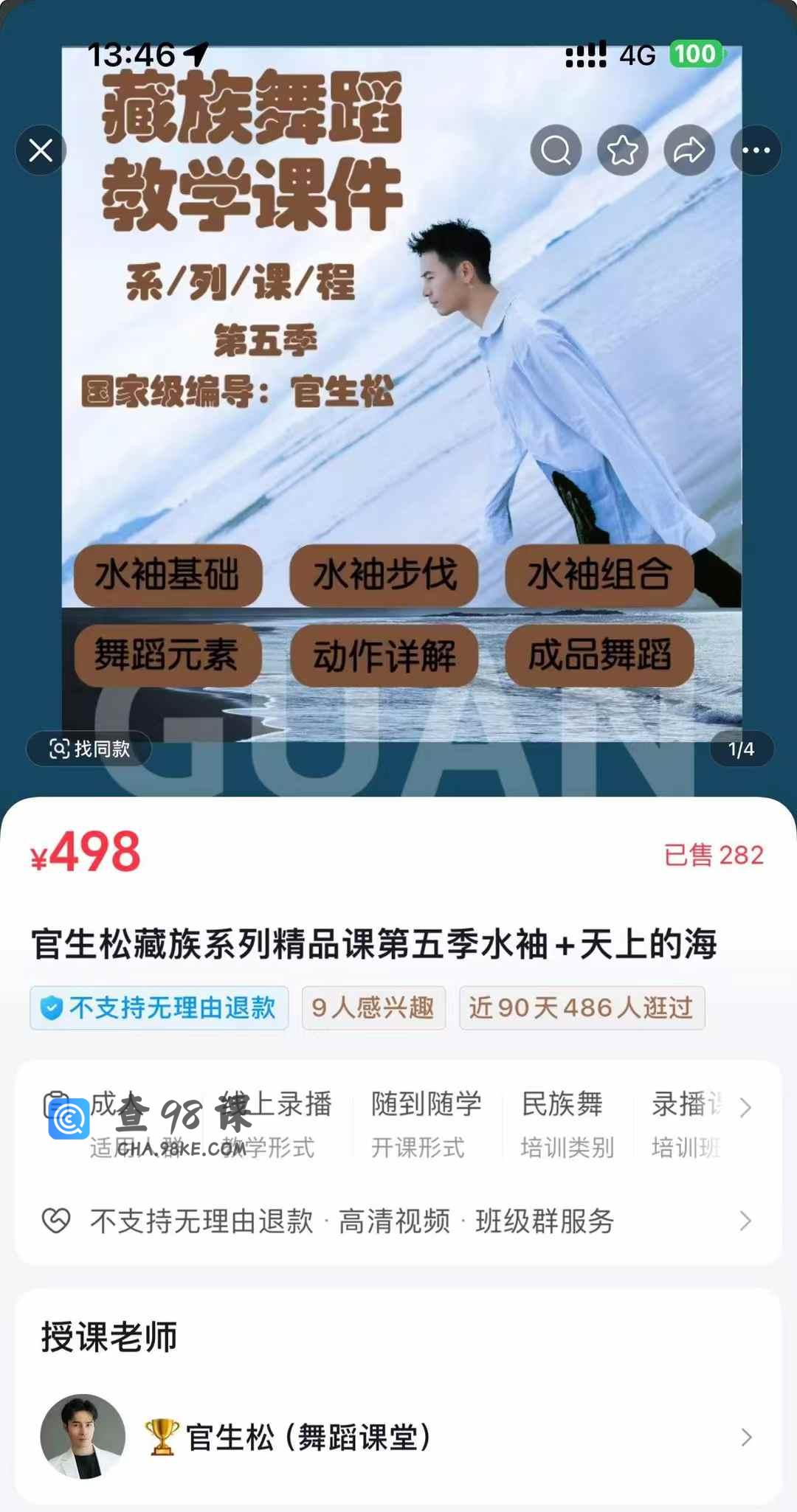Favorite this course with the star icon
Image resolution: width=797 pixels, height=1512 pixels.
[622, 150]
